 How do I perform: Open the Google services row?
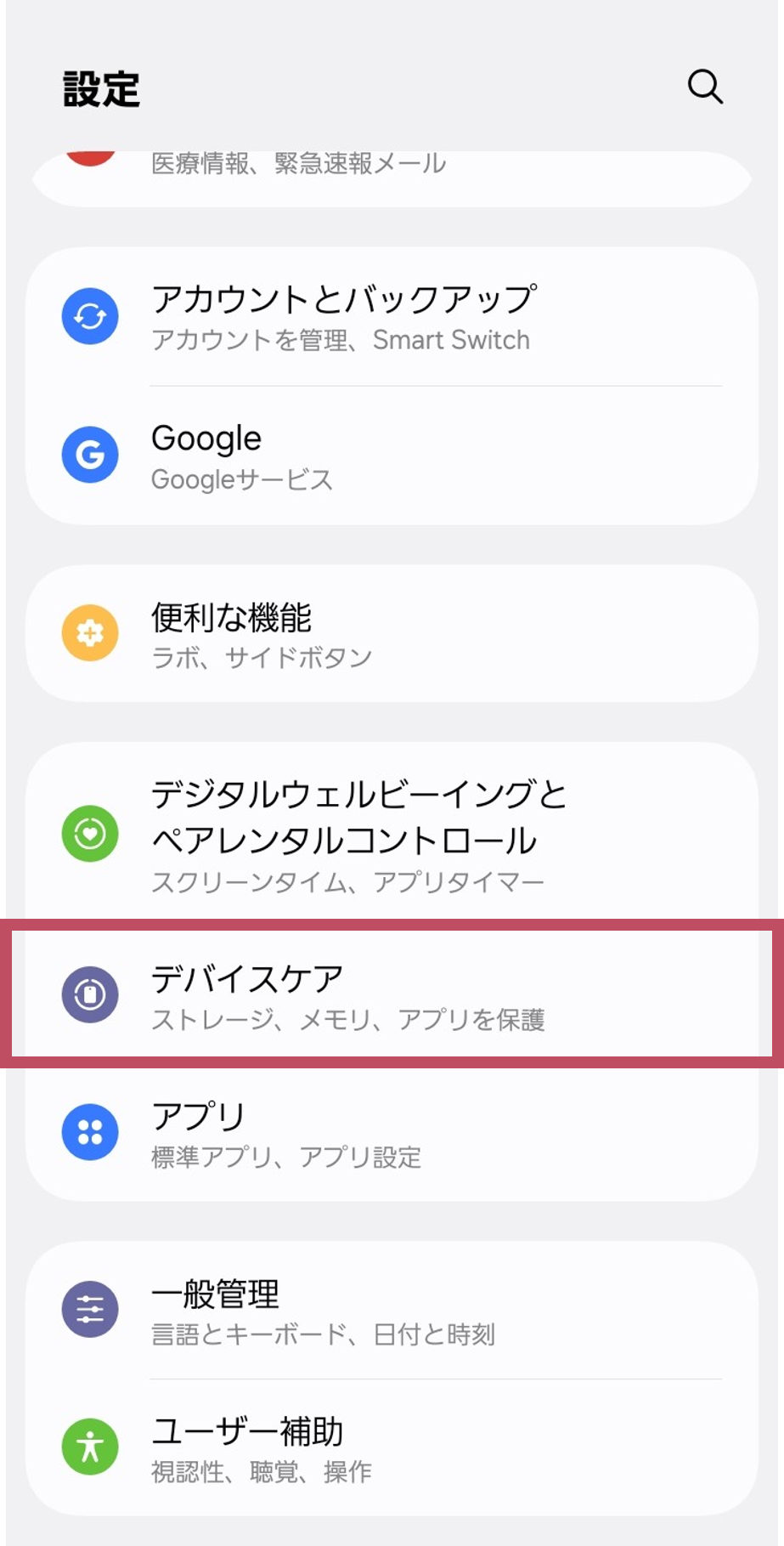click(x=391, y=456)
